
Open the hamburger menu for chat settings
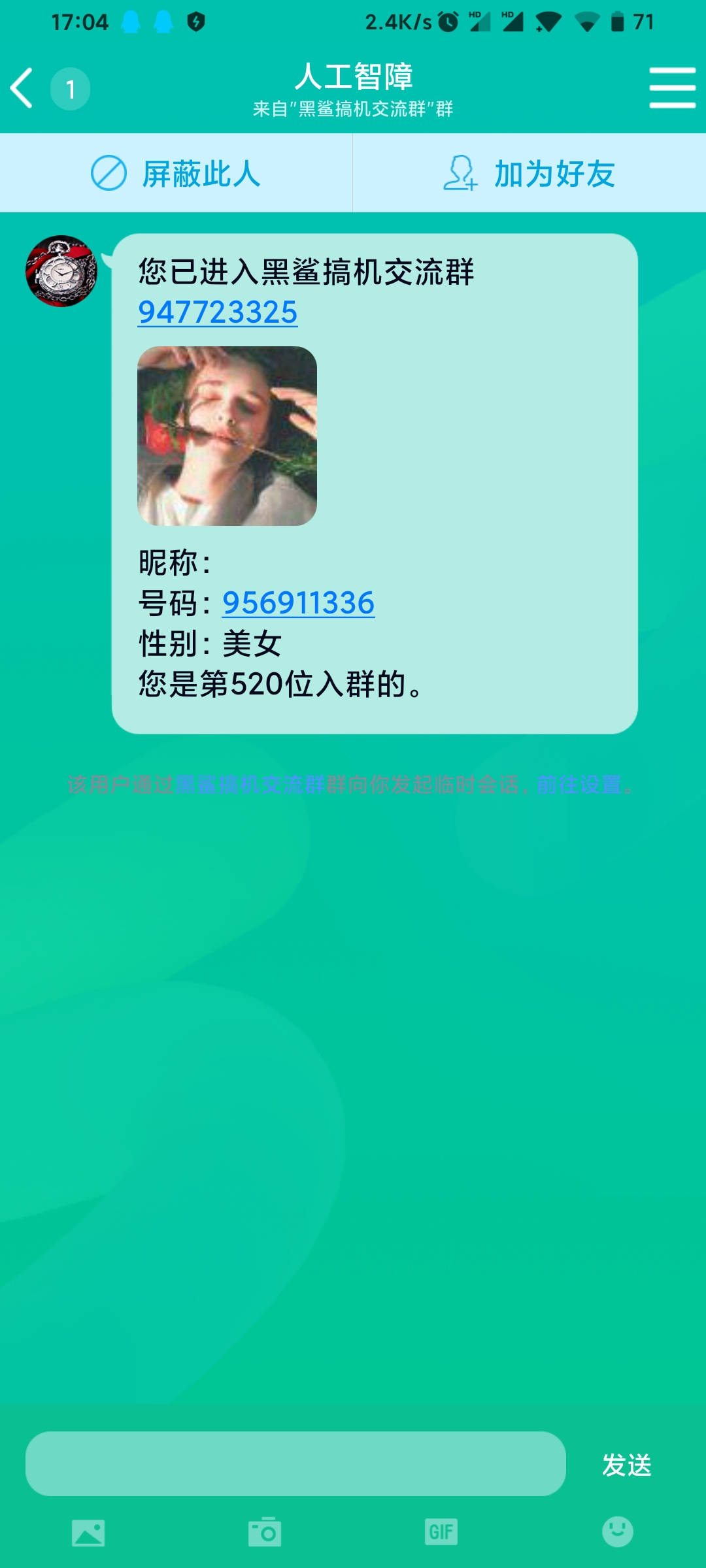click(672, 88)
